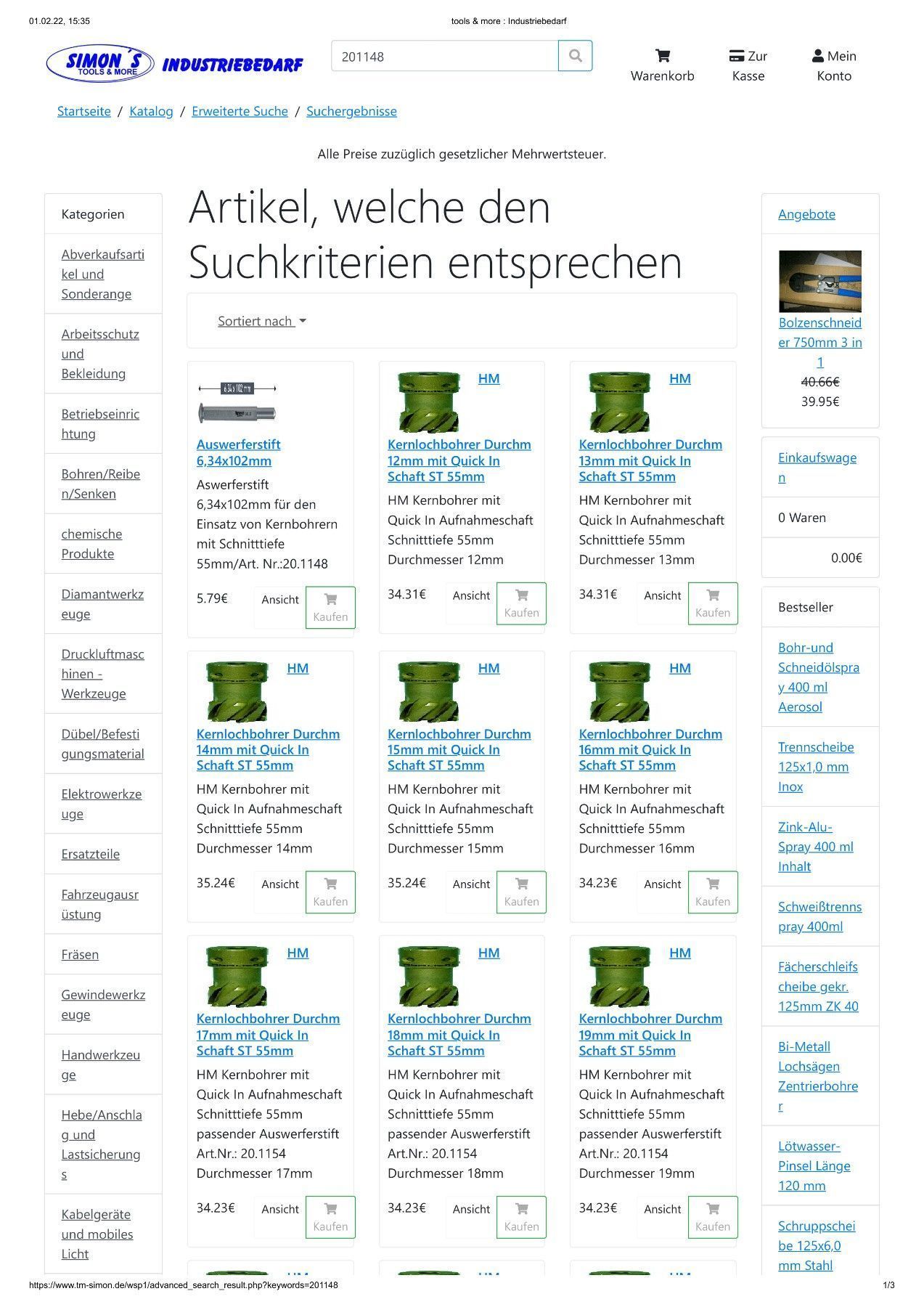Open the Auswerferstift 6,34x102mm product
Viewport: 924px width, 1307px height.
[x=238, y=452]
